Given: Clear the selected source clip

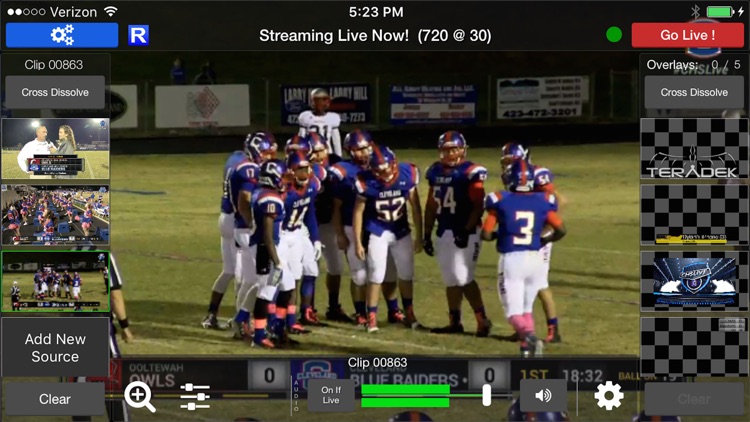Looking at the screenshot, I should (55, 399).
